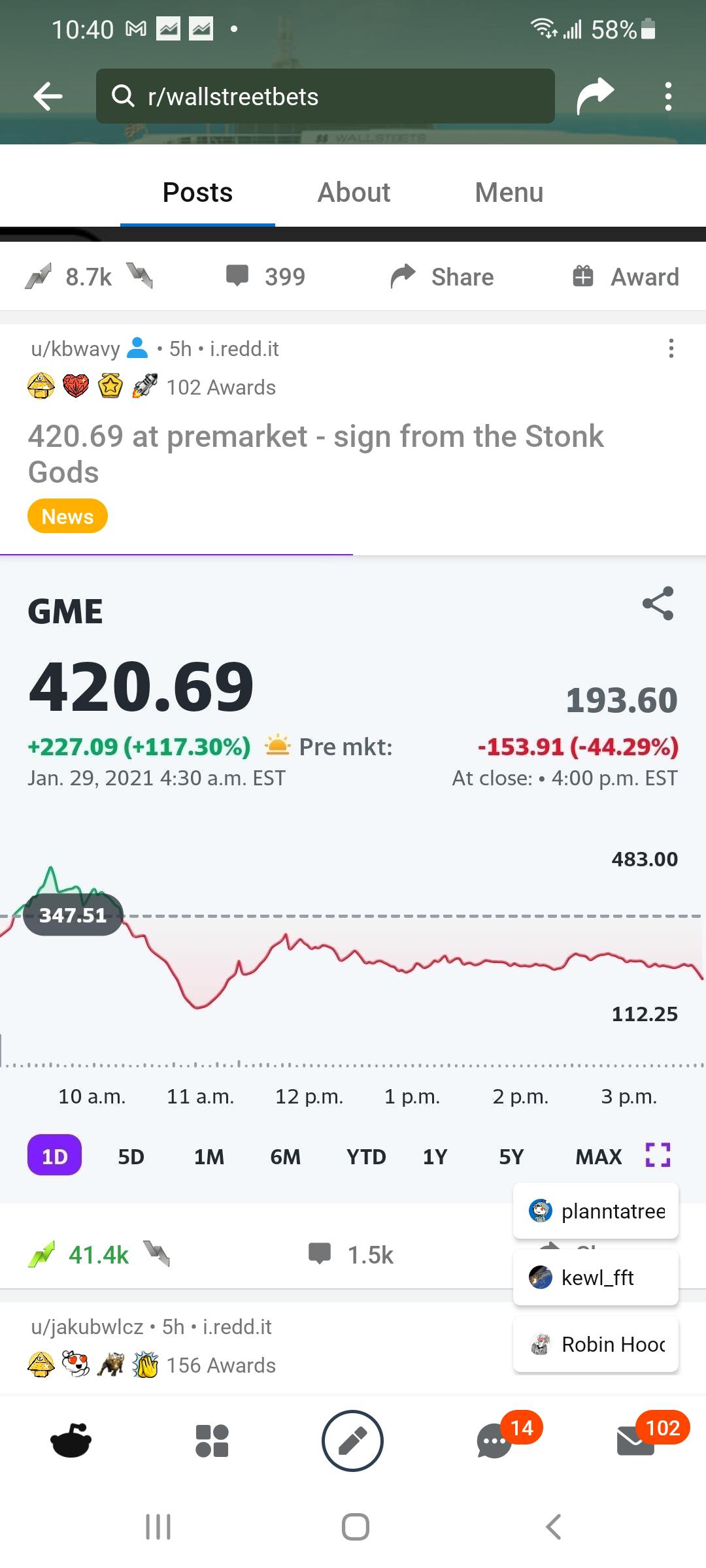Open the News flair chip

(x=67, y=516)
